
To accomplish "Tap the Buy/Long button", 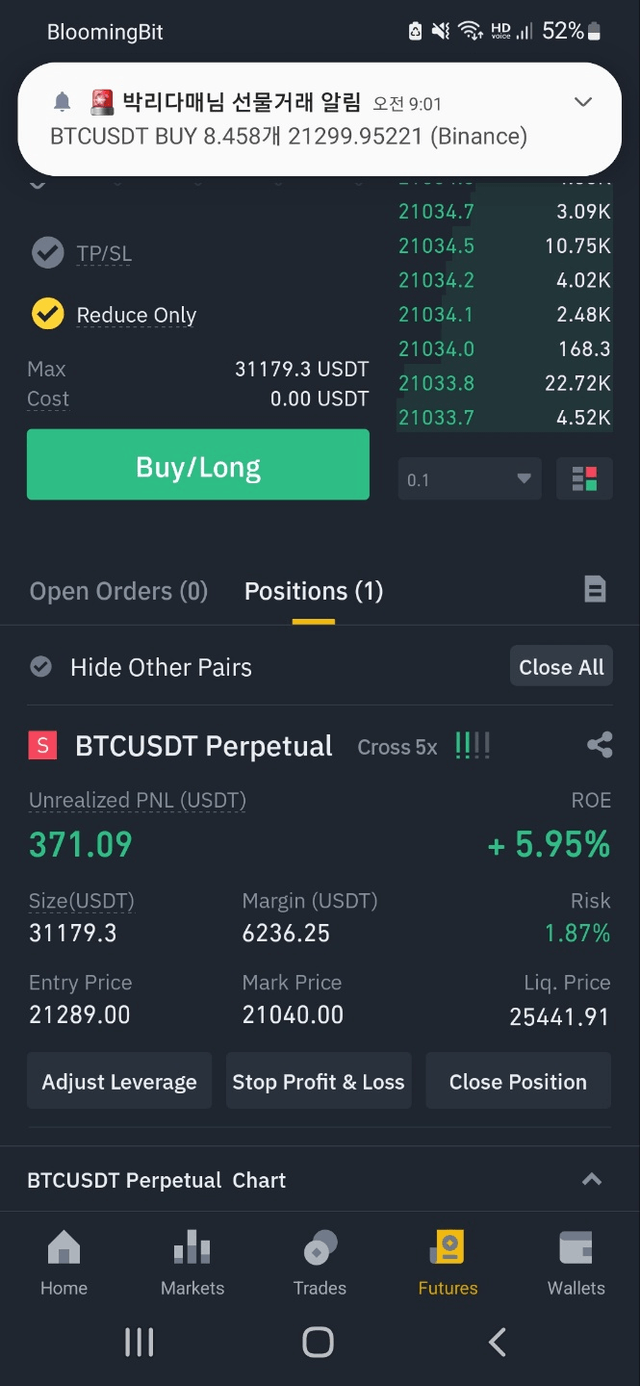I will tap(198, 465).
